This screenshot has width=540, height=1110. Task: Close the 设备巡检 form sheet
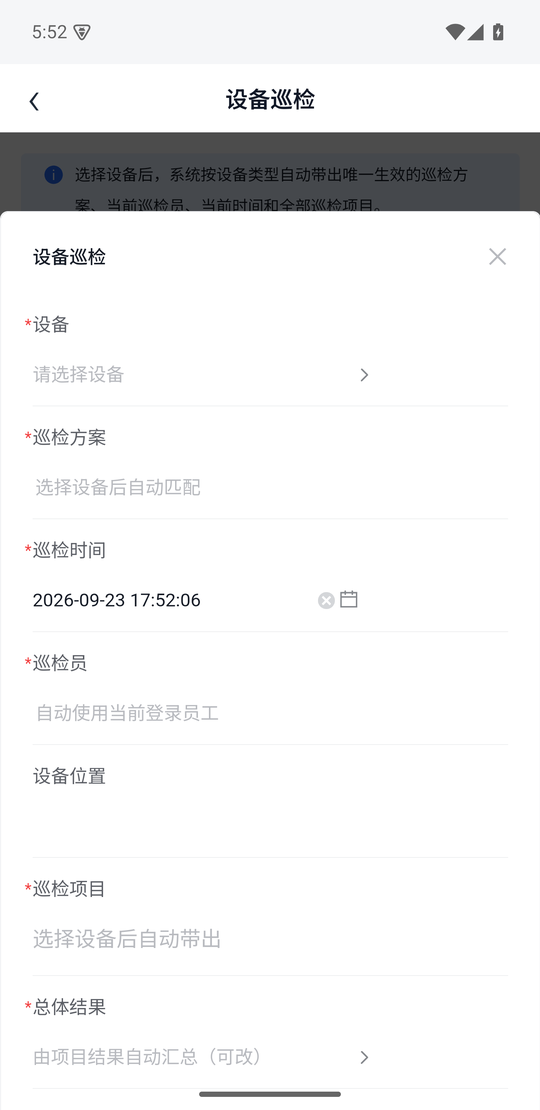point(498,256)
